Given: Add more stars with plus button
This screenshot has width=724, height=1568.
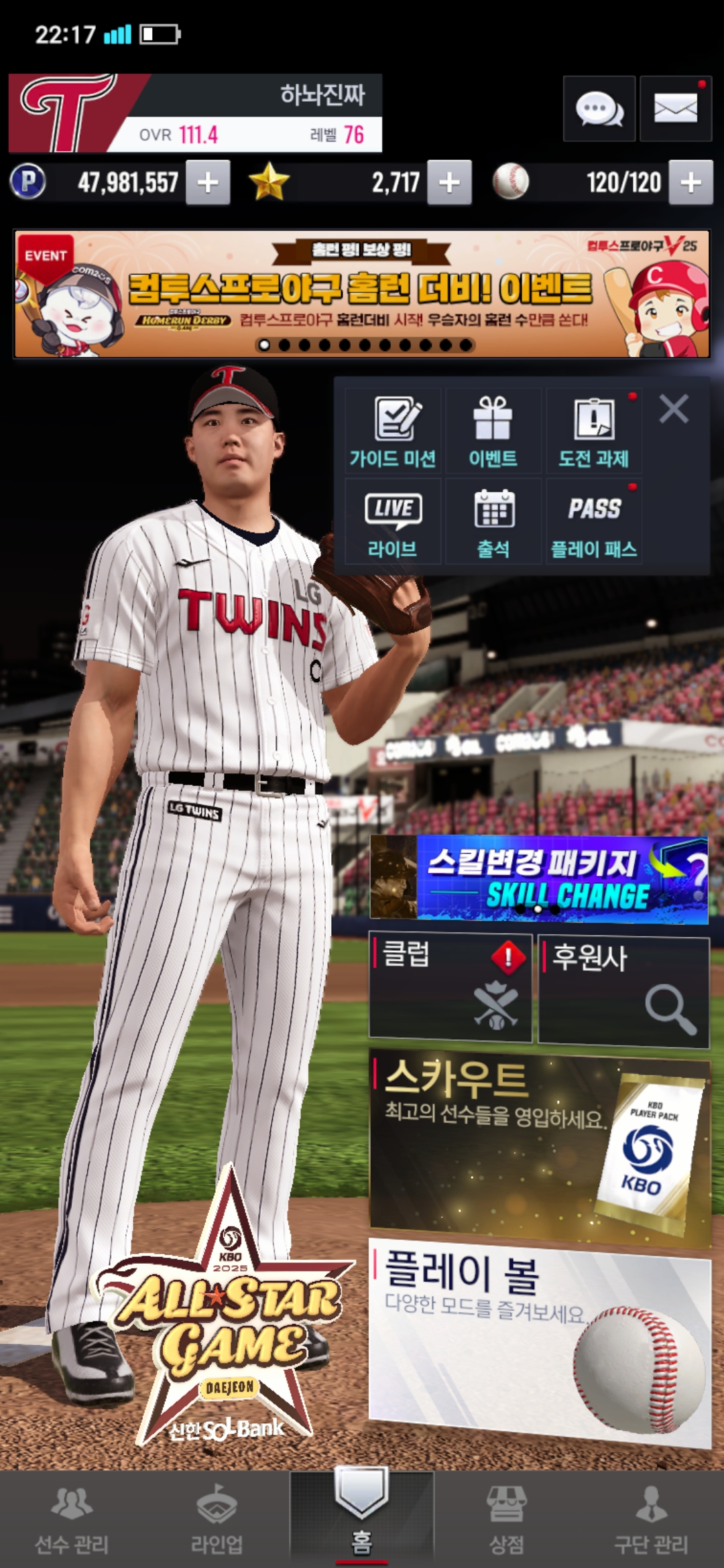Looking at the screenshot, I should (449, 182).
